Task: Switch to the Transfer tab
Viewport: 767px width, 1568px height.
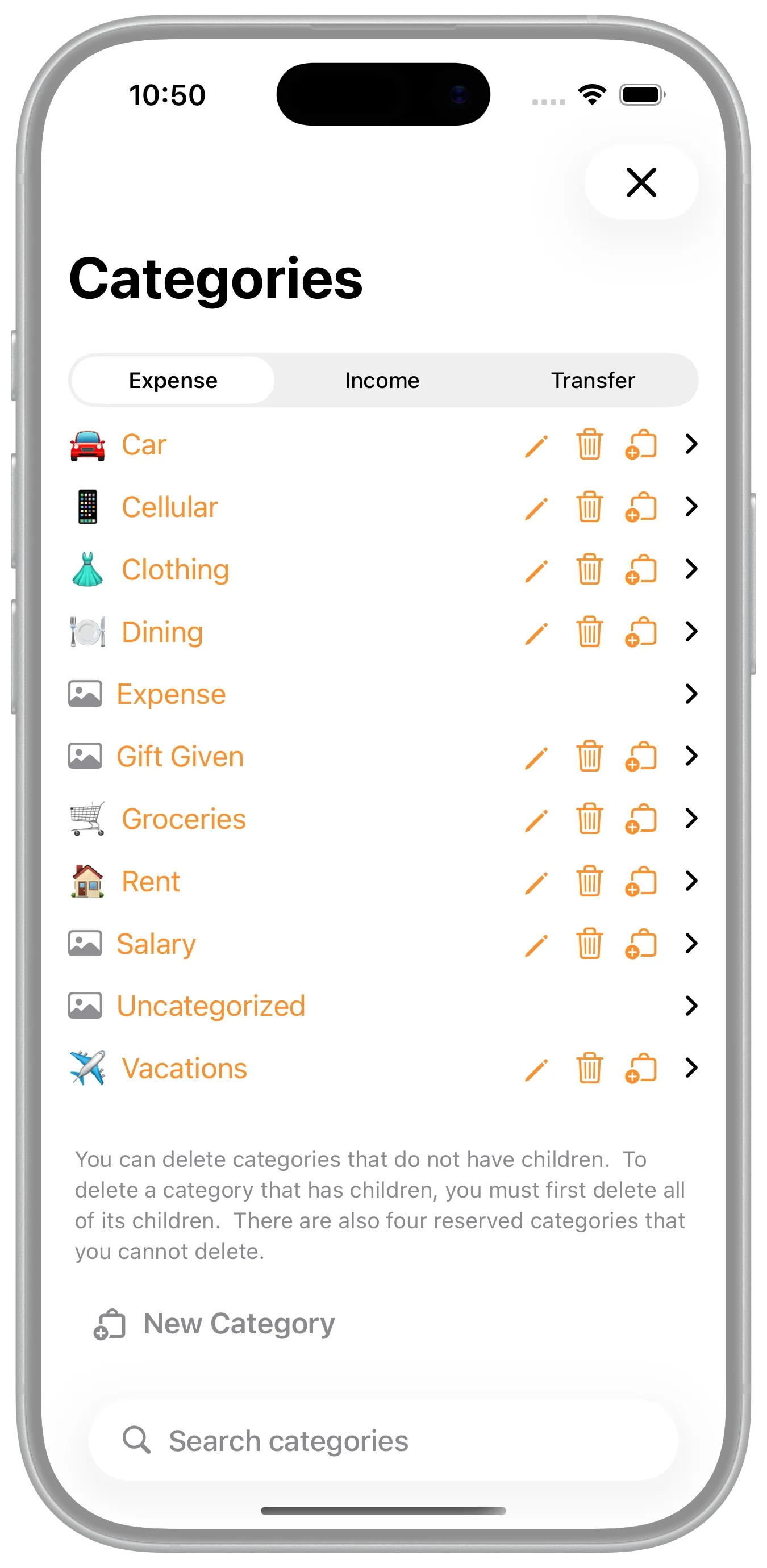Action: (592, 381)
